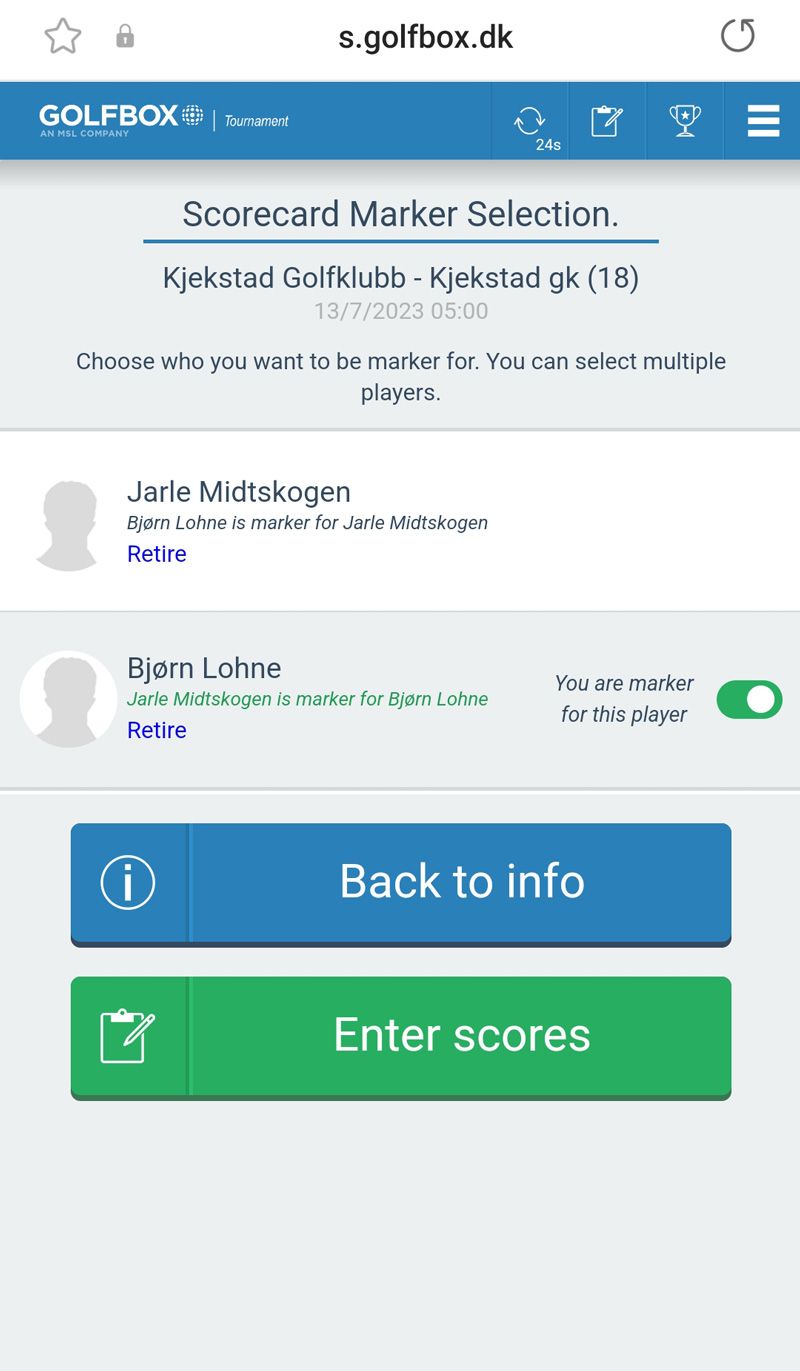Open the scorecard edit icon in header
Image resolution: width=800 pixels, height=1371 pixels.
[607, 122]
